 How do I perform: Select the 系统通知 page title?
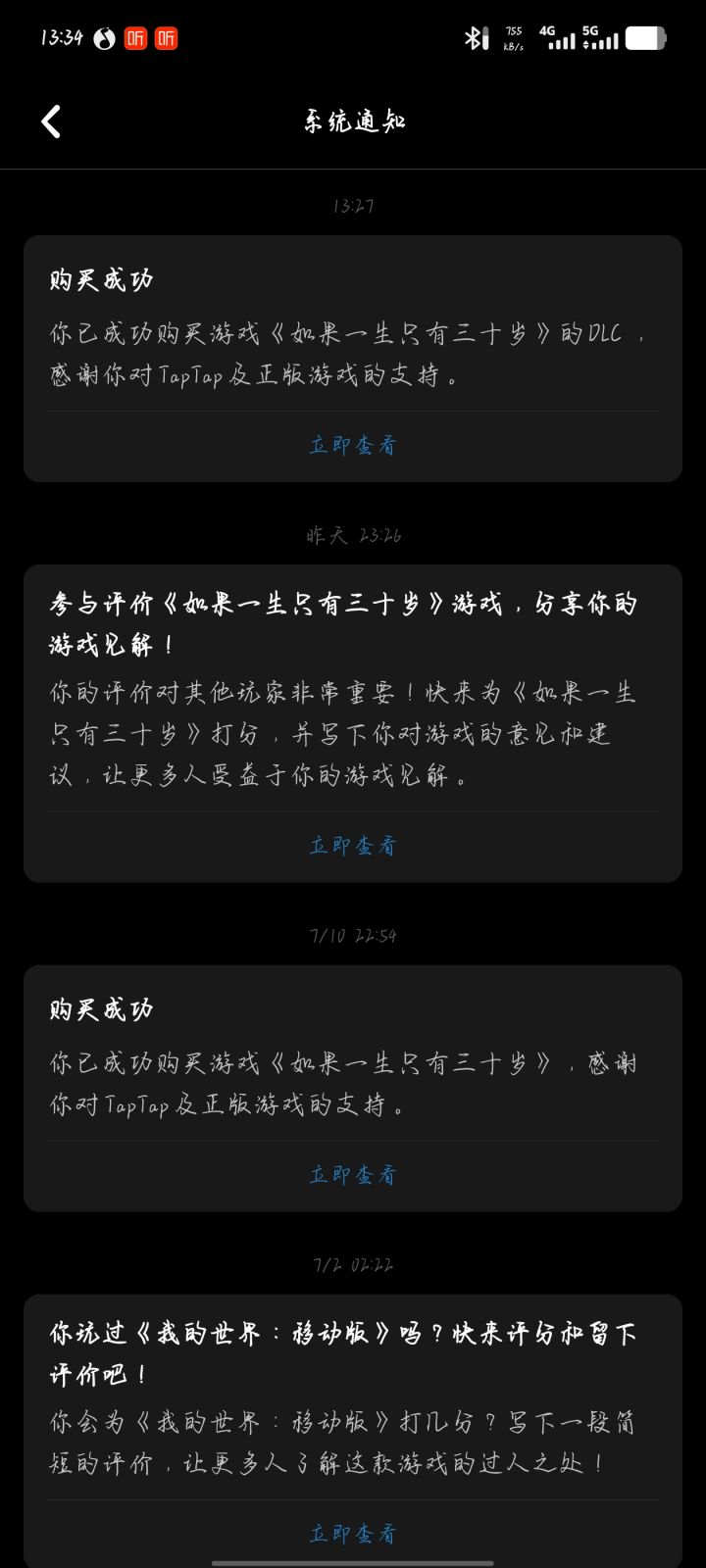coord(353,122)
